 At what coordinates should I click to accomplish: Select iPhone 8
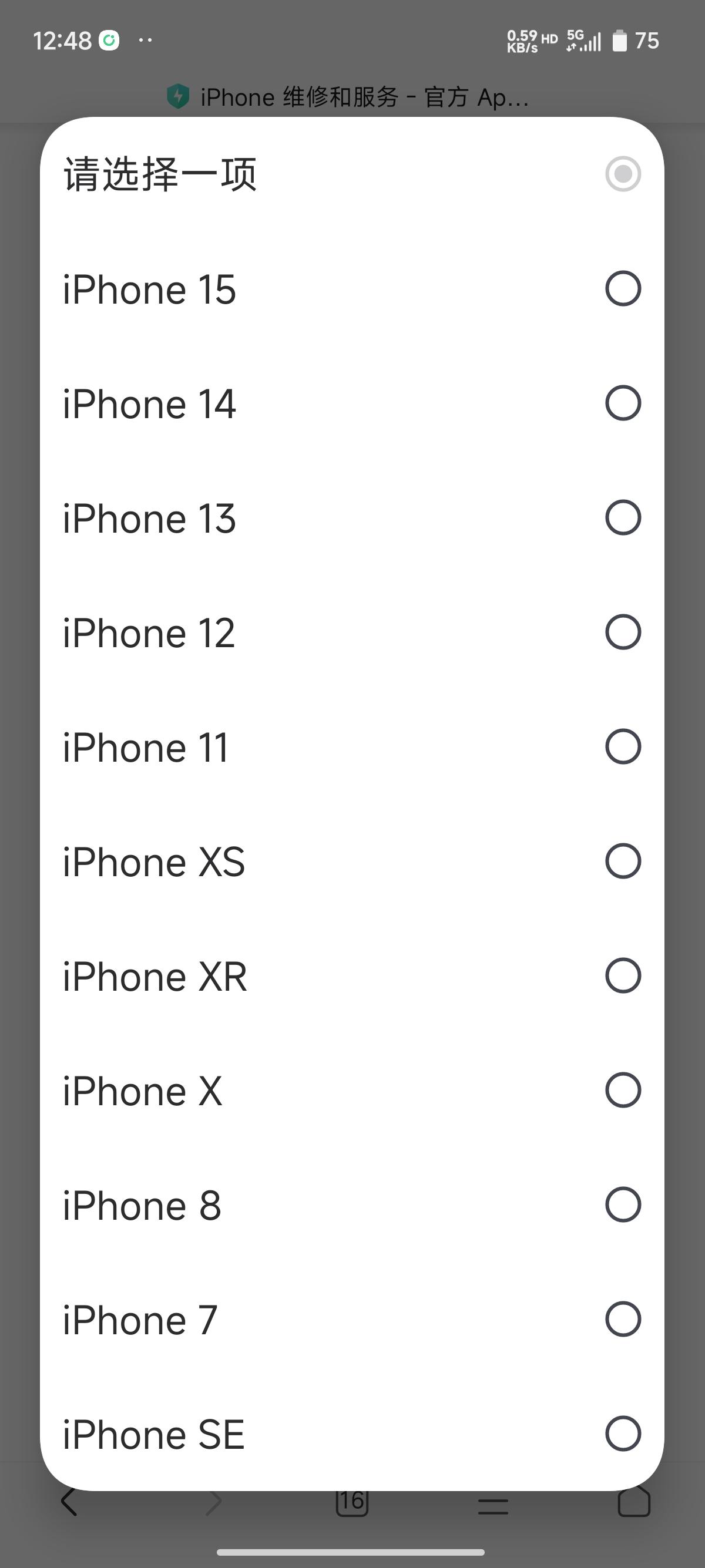[352, 1204]
